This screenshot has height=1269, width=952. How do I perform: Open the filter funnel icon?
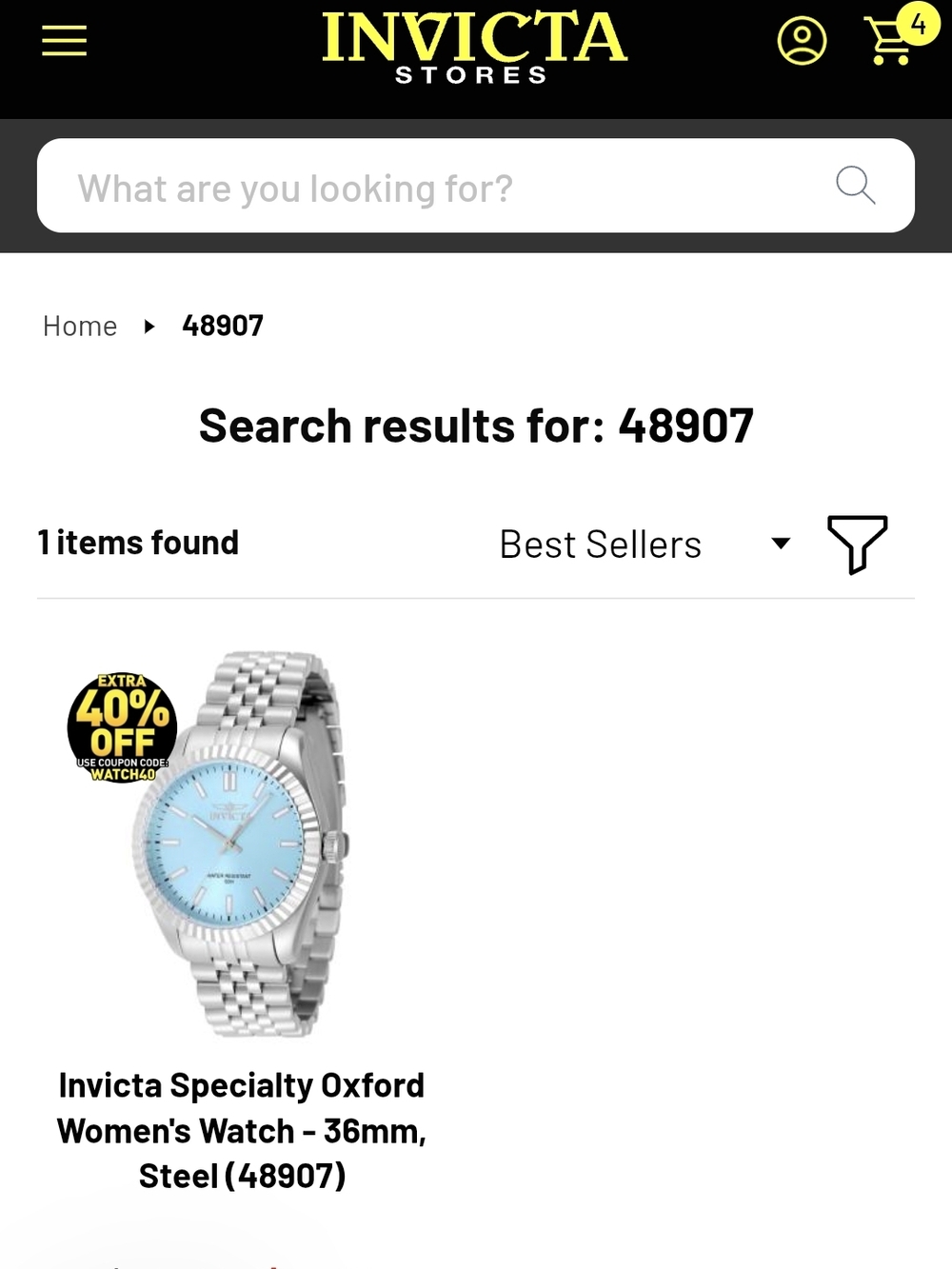tap(858, 544)
